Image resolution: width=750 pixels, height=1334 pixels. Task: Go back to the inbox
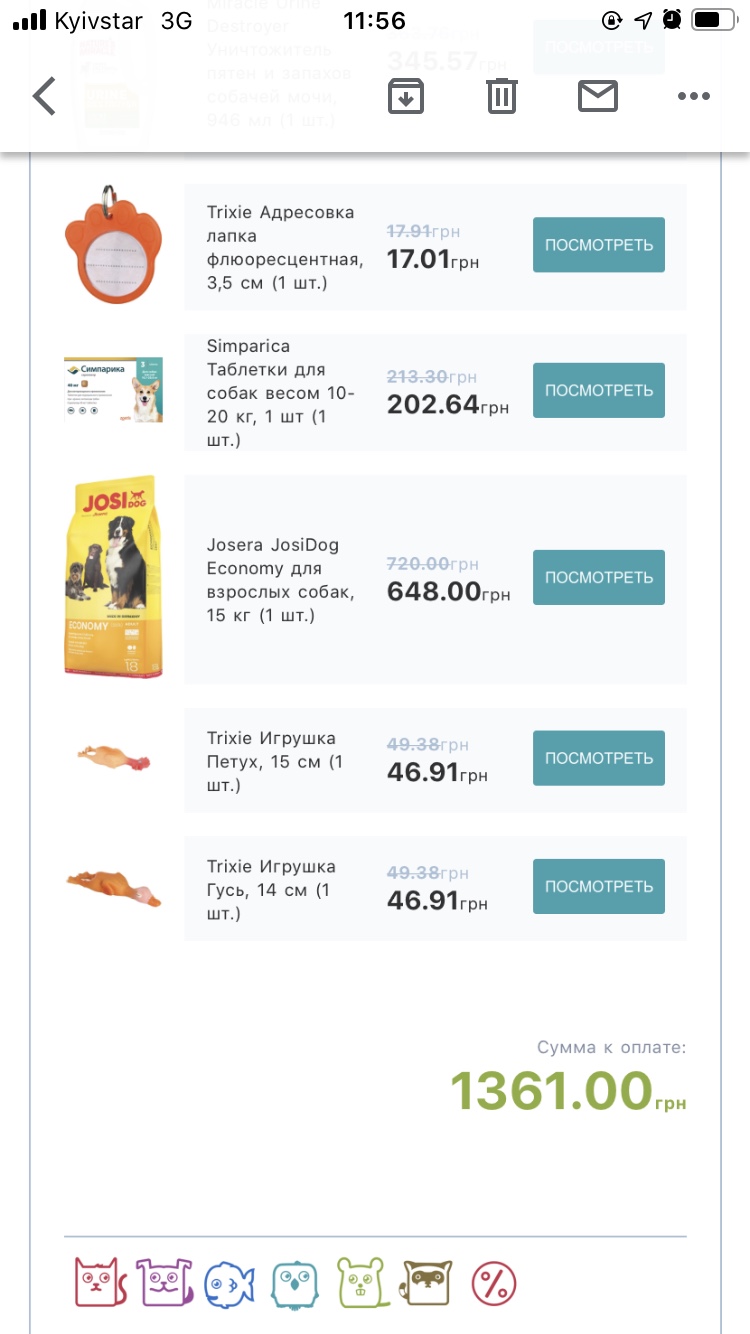(44, 97)
